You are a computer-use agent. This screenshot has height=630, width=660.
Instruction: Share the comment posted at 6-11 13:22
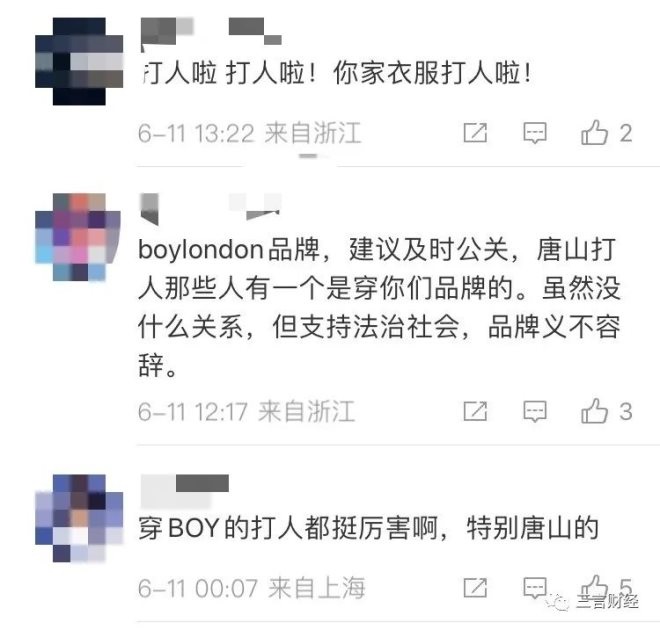coord(476,132)
